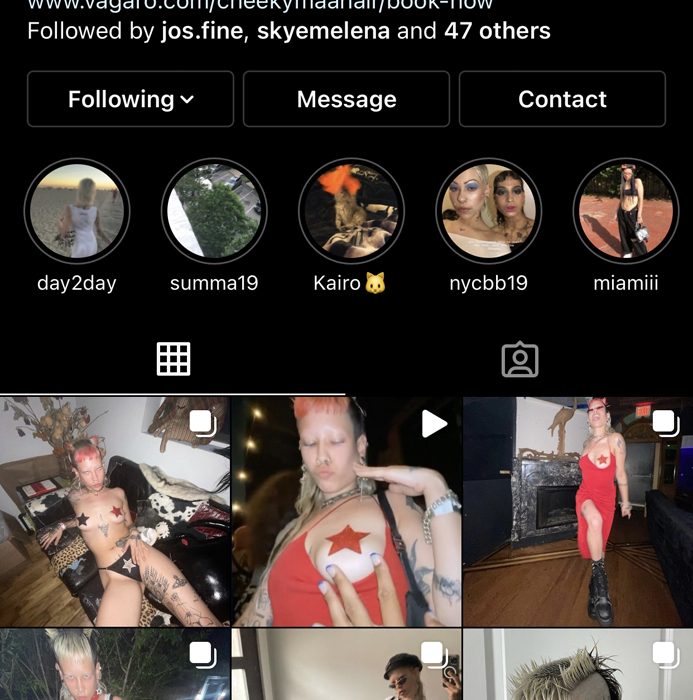Open the video post with the play icon
The height and width of the screenshot is (700, 693).
[x=346, y=511]
